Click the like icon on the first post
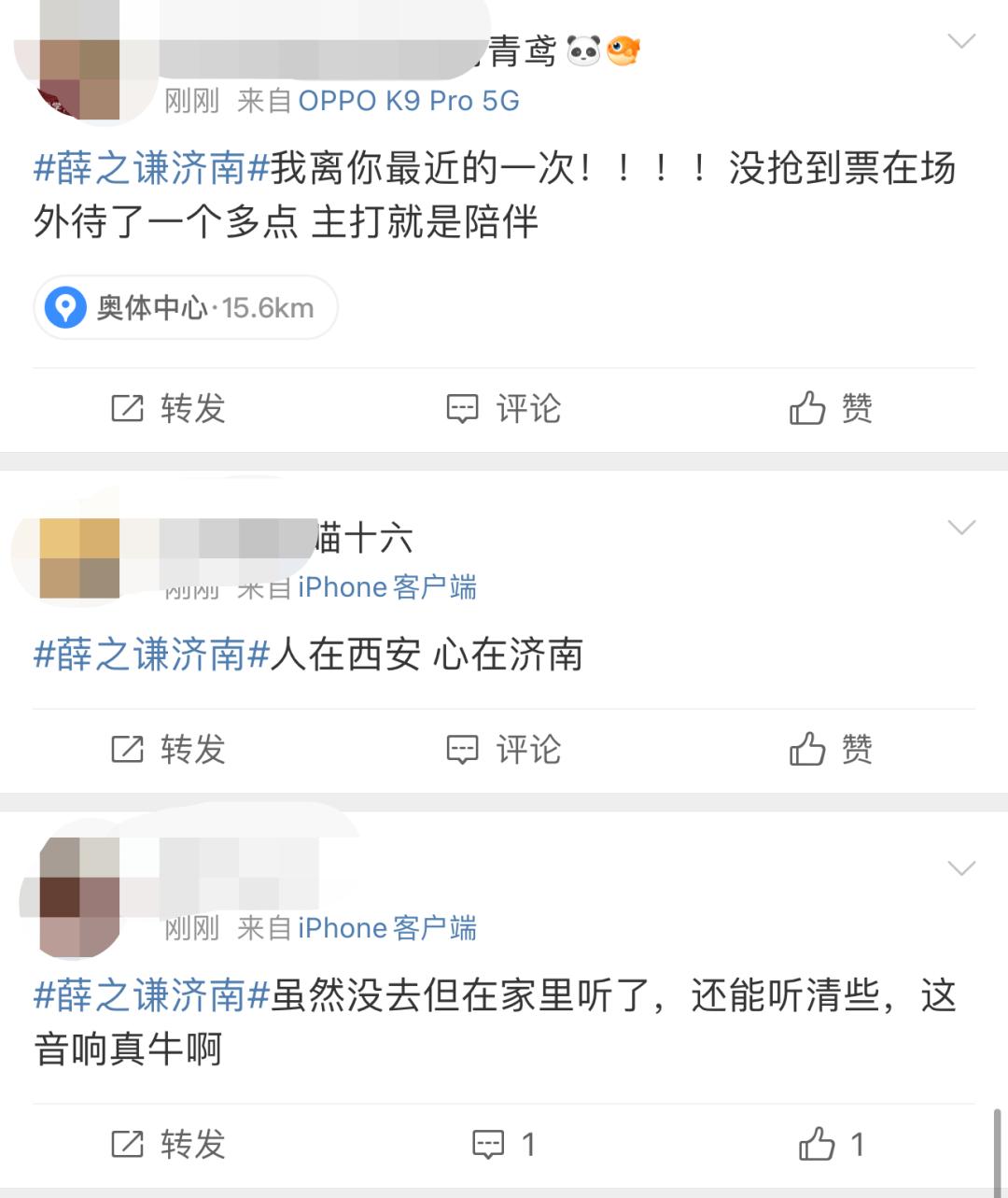Screen dimensions: 1008x1198 tap(809, 408)
